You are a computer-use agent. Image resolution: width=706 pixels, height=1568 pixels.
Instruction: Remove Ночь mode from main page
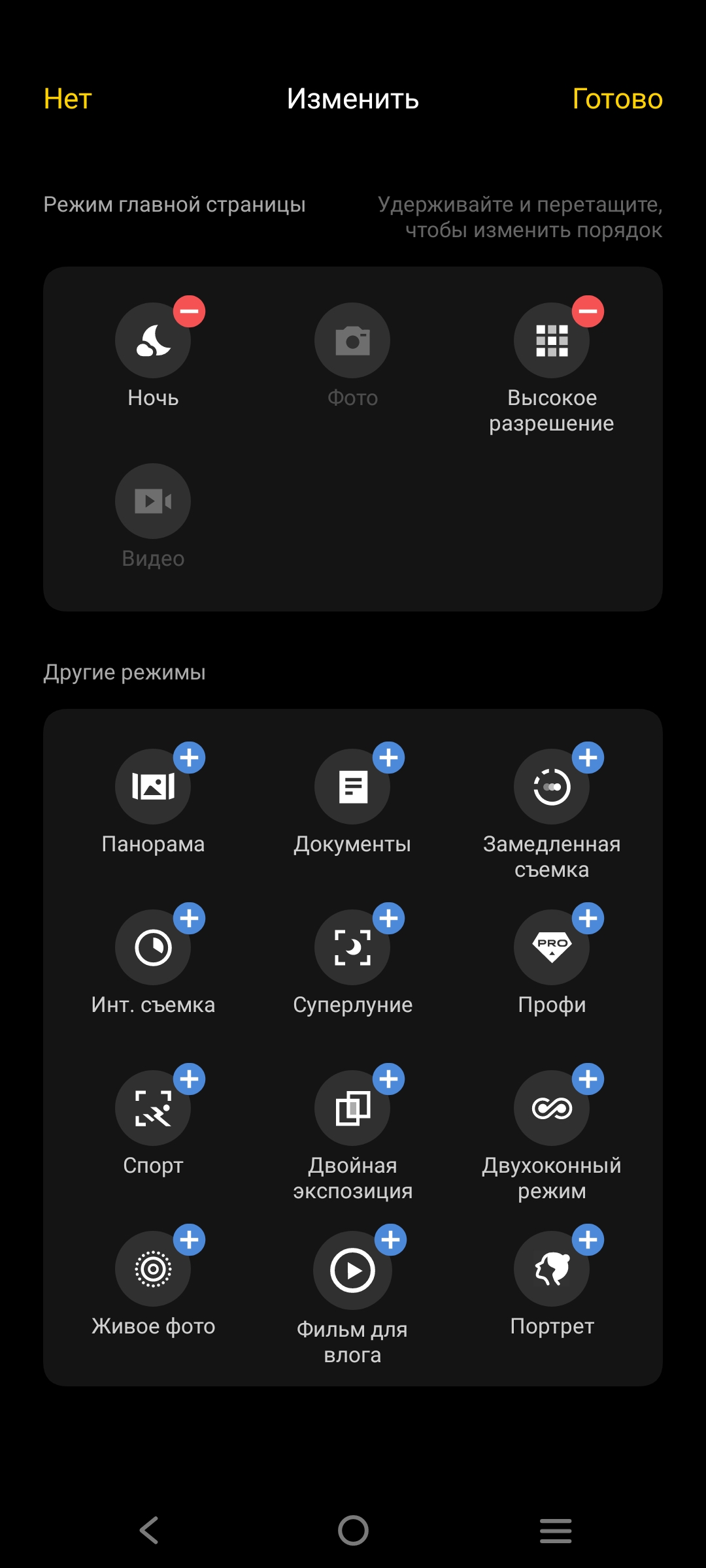189,312
